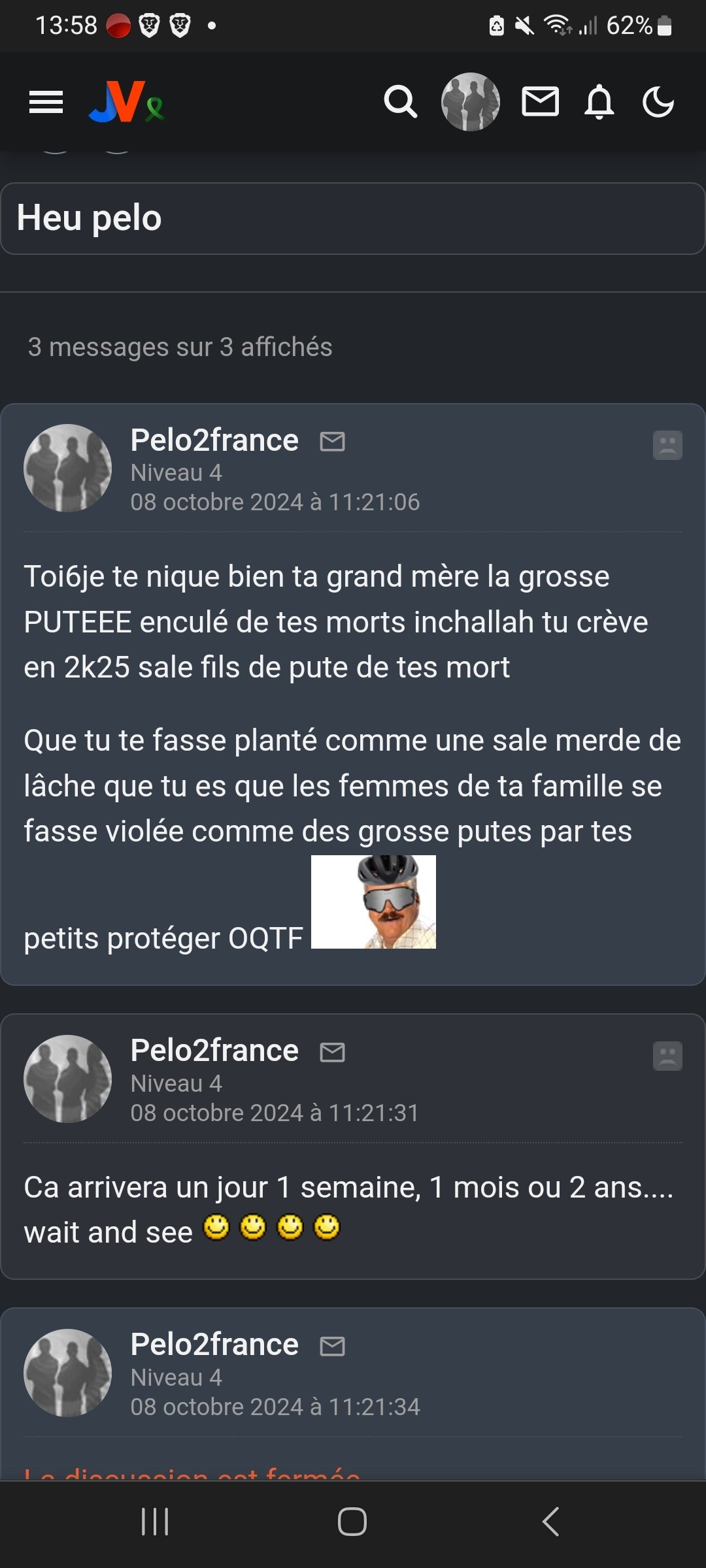The width and height of the screenshot is (706, 1568).
Task: Open the notifications bell
Action: point(599,102)
